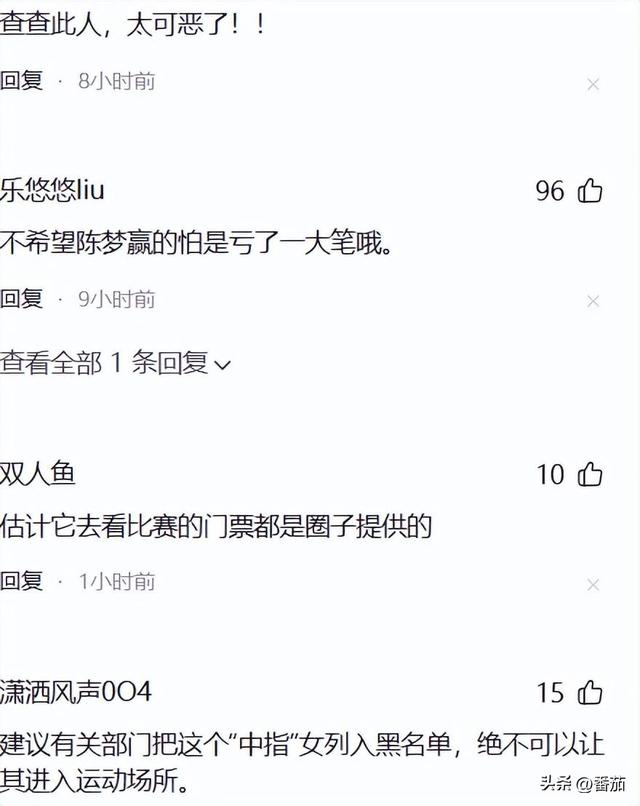Reply to 乐悠悠liu's comment
This screenshot has height=806, width=640.
tap(22, 298)
